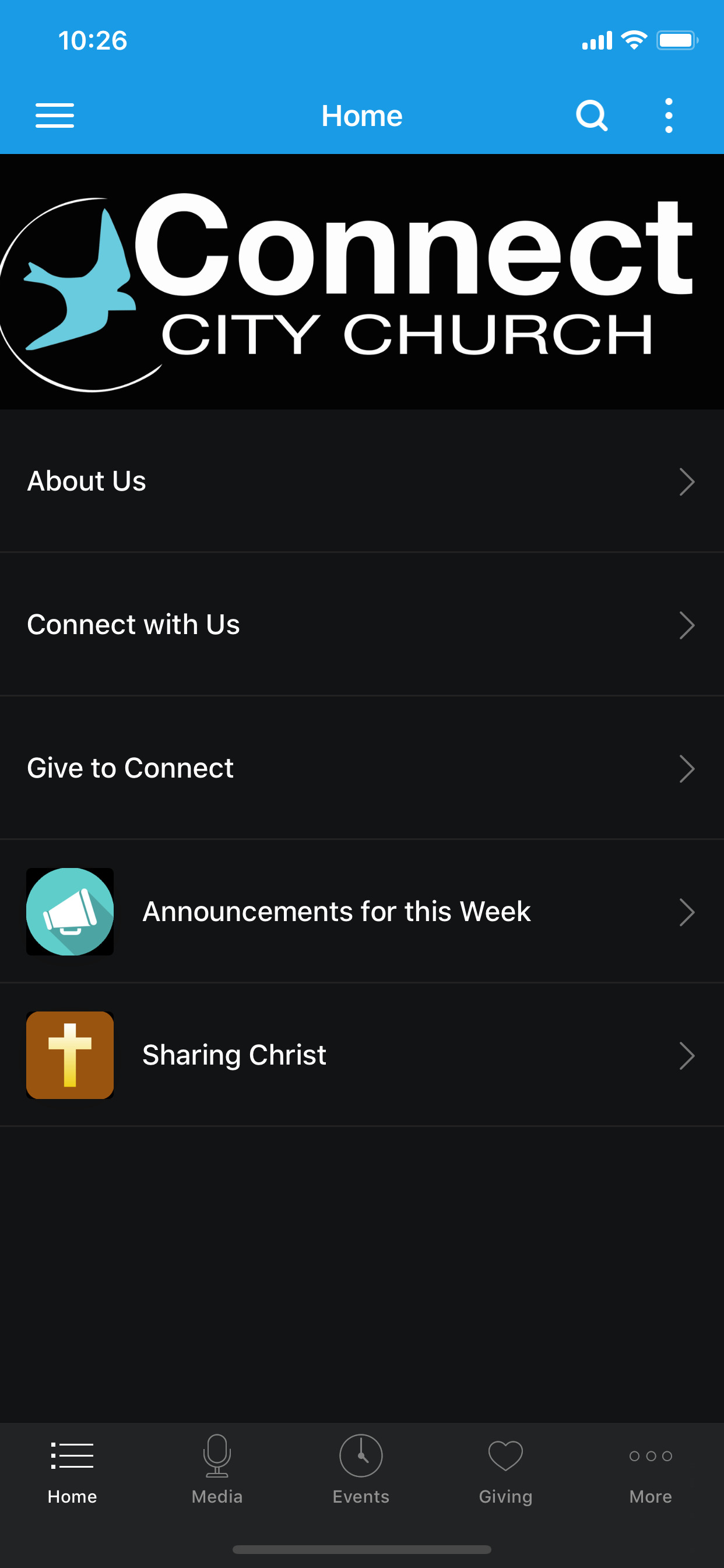The height and width of the screenshot is (1568, 724).
Task: View Announcements for this Week
Action: point(362,912)
